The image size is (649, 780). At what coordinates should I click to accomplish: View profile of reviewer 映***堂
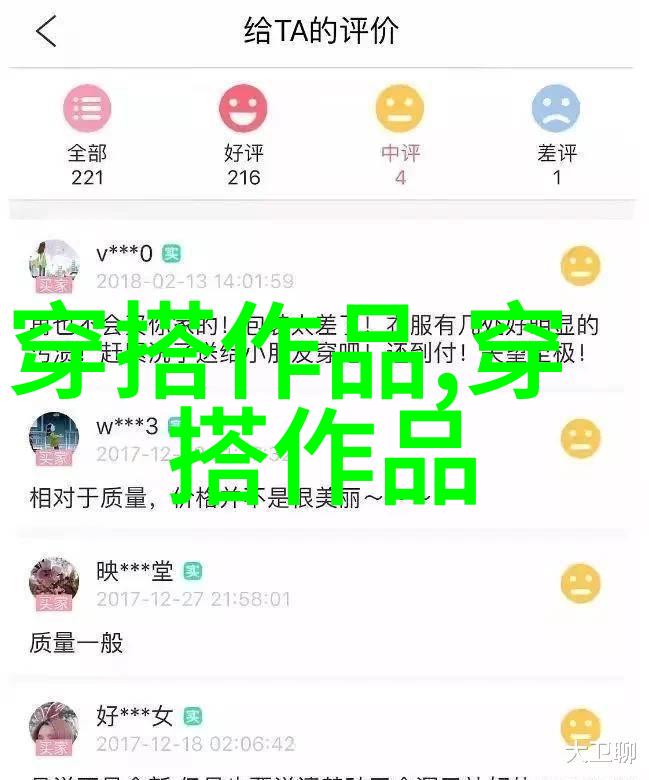point(54,584)
